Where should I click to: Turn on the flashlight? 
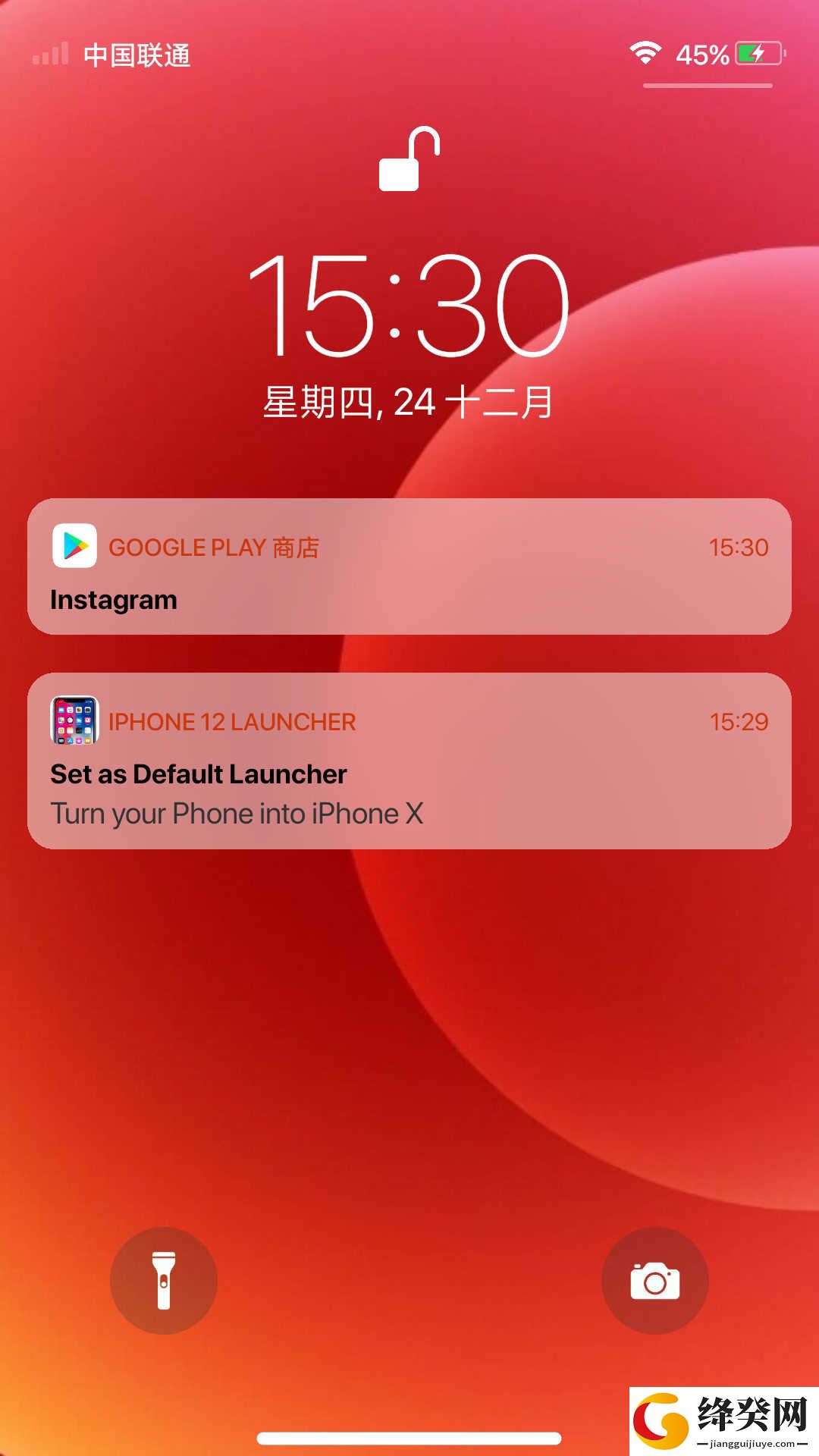pos(164,1281)
